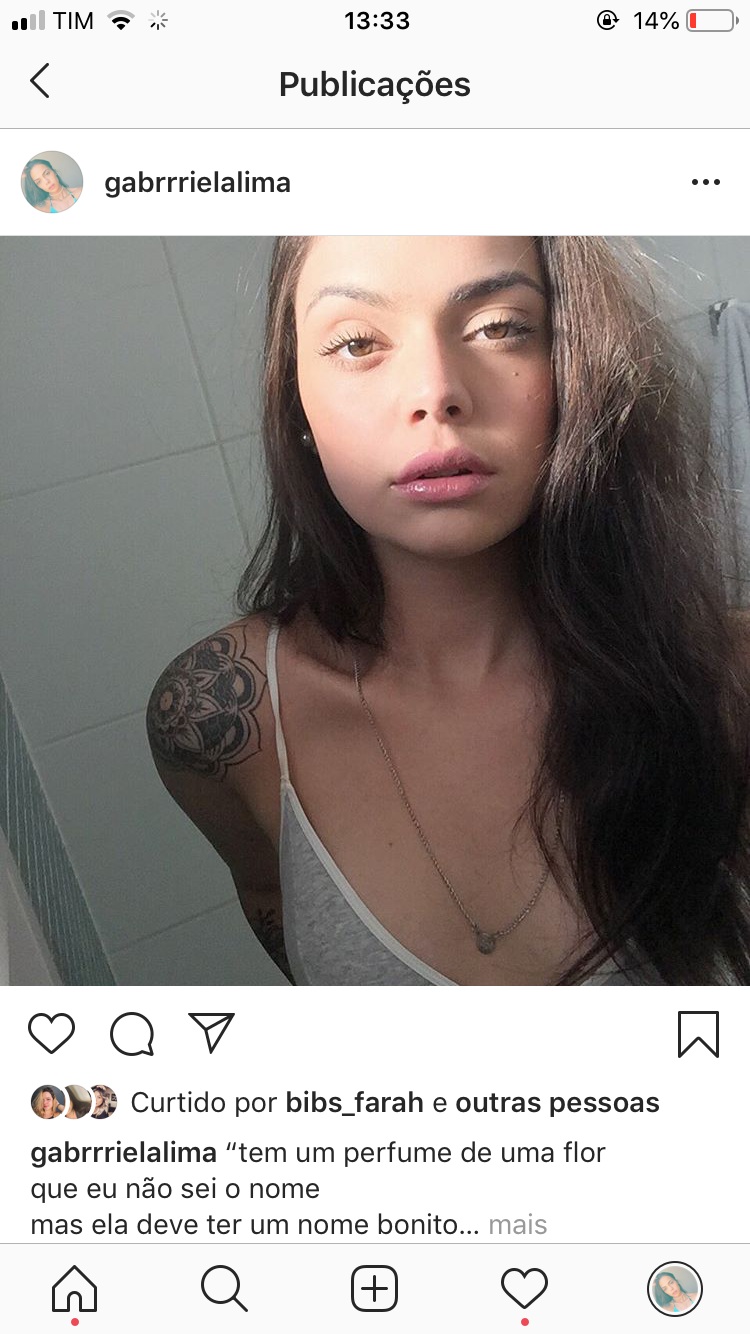Go back from Publicações

pyautogui.click(x=40, y=81)
